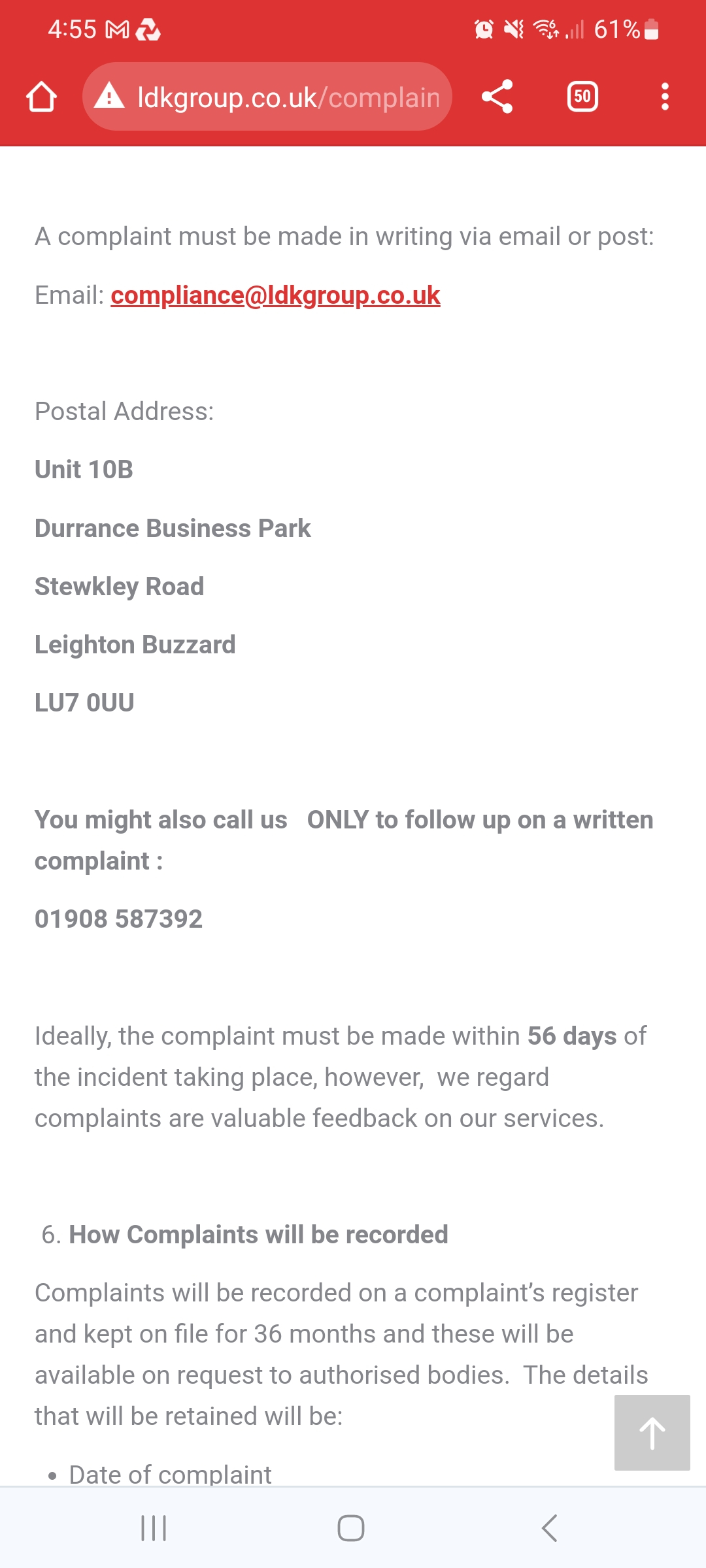
Task: Open the tab switcher showing 50 tabs
Action: coord(582,97)
